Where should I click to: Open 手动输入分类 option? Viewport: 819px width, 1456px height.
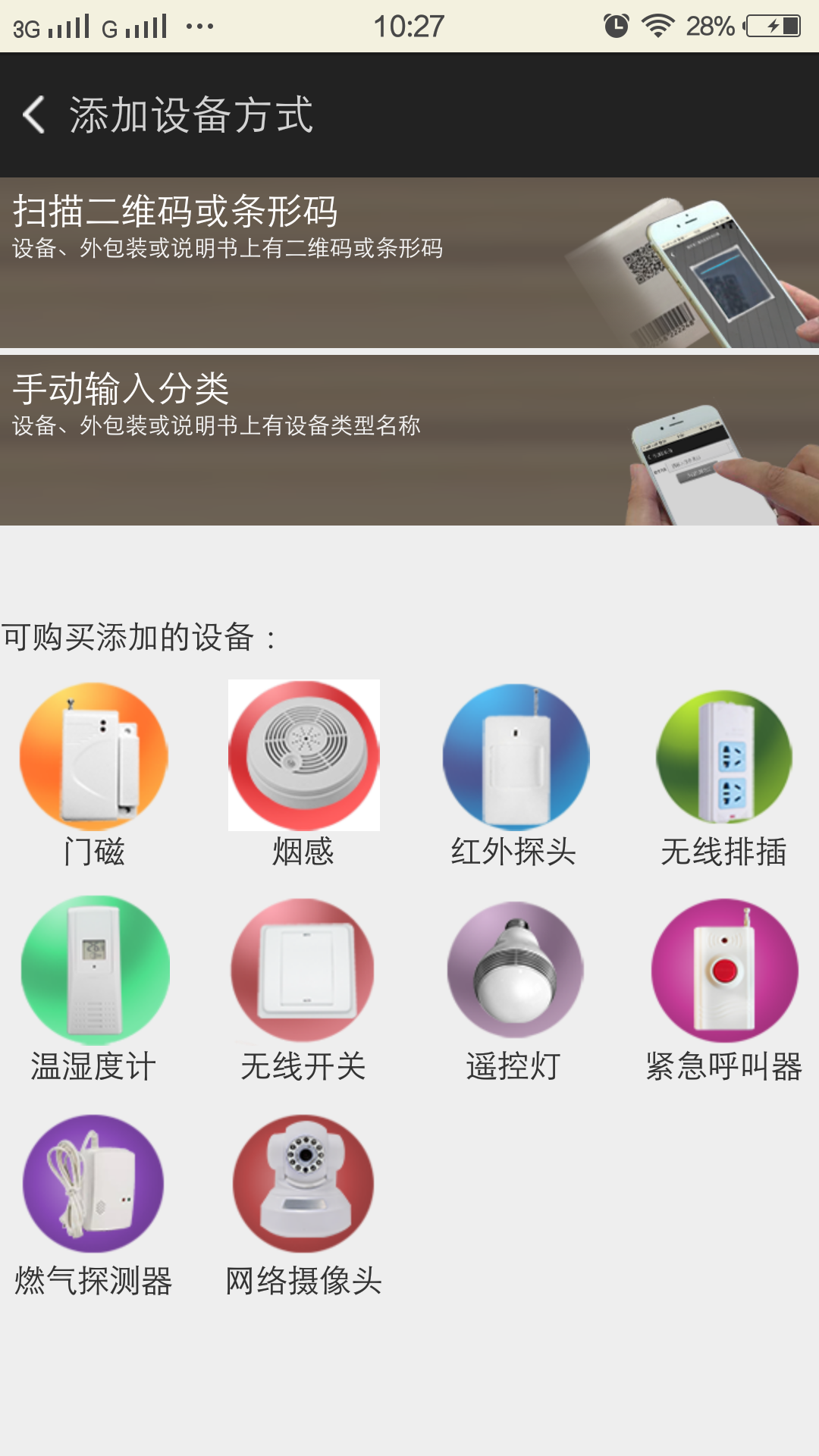pos(409,440)
